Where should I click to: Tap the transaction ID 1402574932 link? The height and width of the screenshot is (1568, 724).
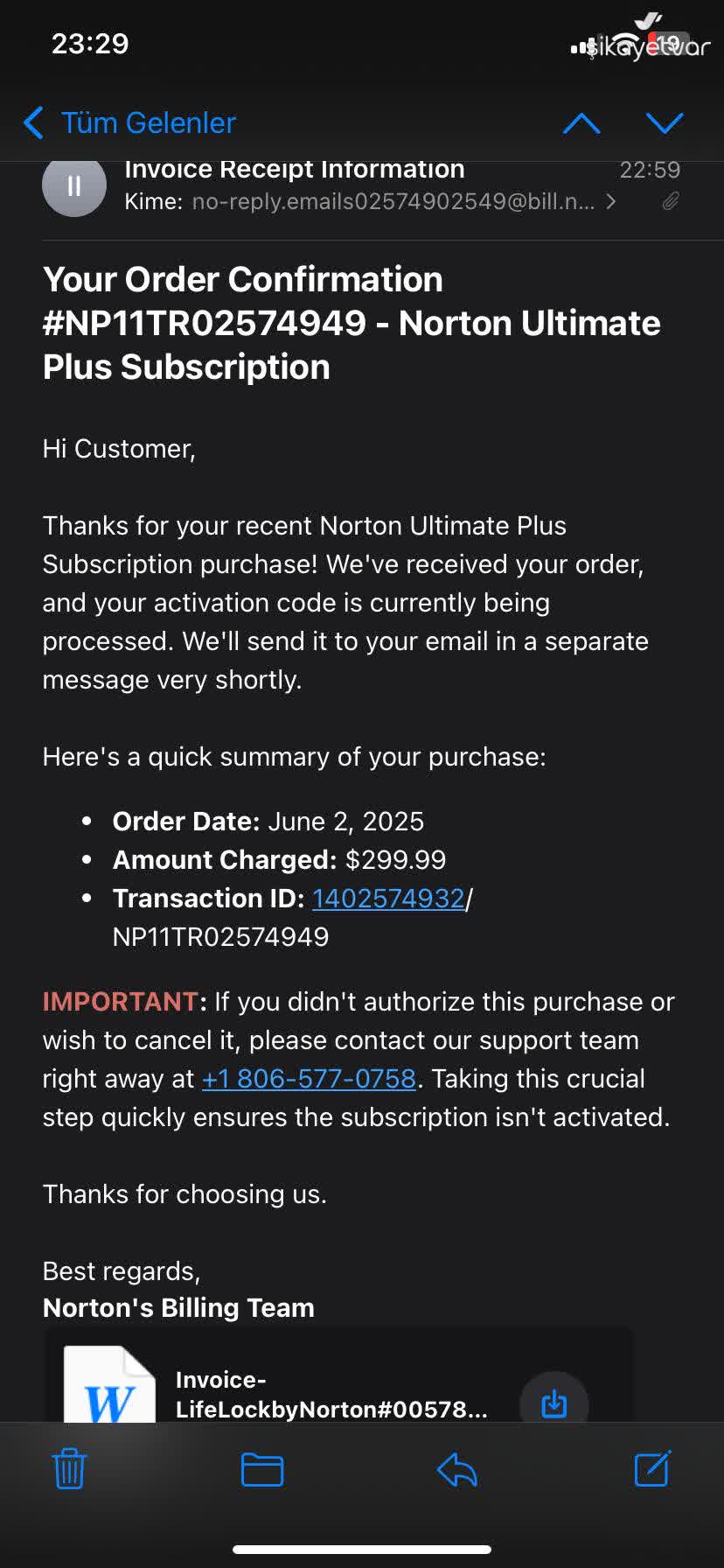pyautogui.click(x=387, y=899)
